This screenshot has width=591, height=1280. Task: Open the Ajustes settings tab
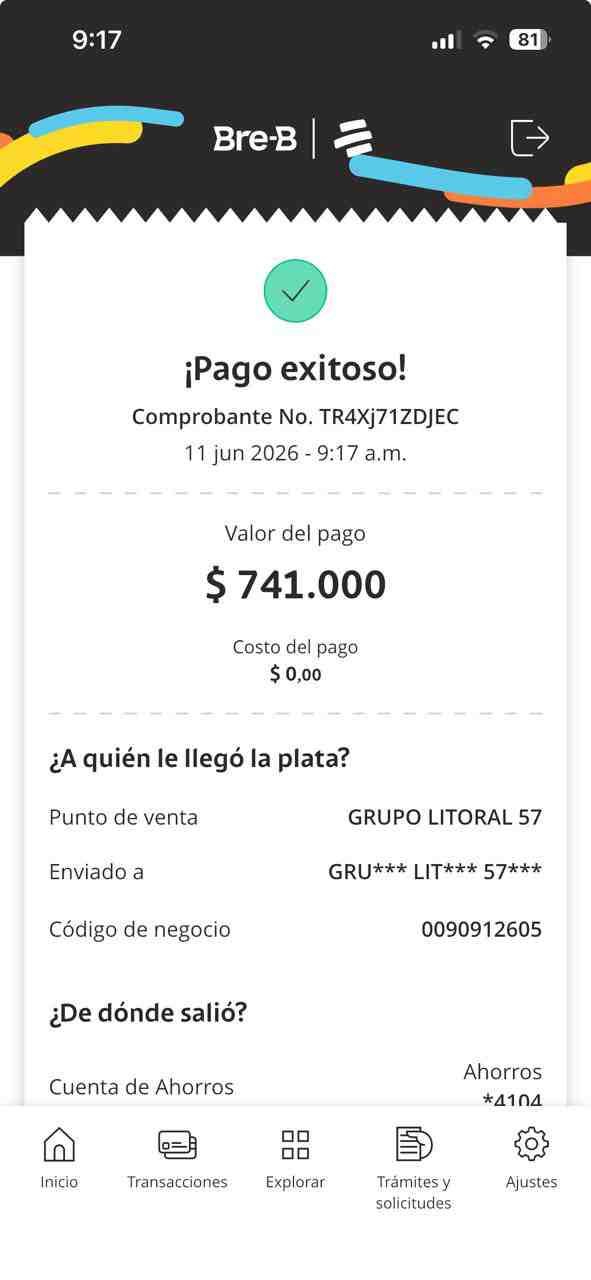click(531, 1159)
